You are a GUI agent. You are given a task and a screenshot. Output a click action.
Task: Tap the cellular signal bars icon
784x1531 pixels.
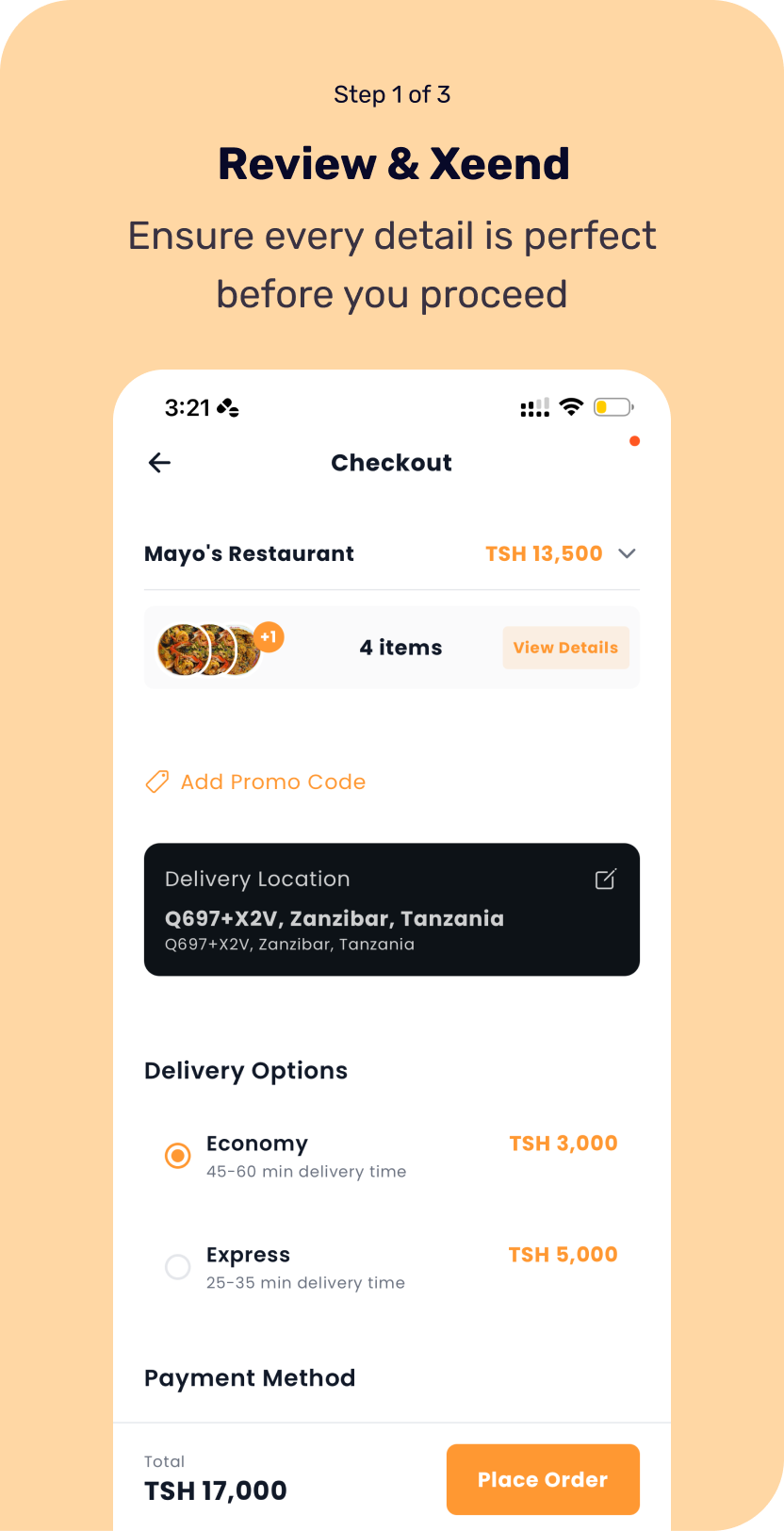534,406
